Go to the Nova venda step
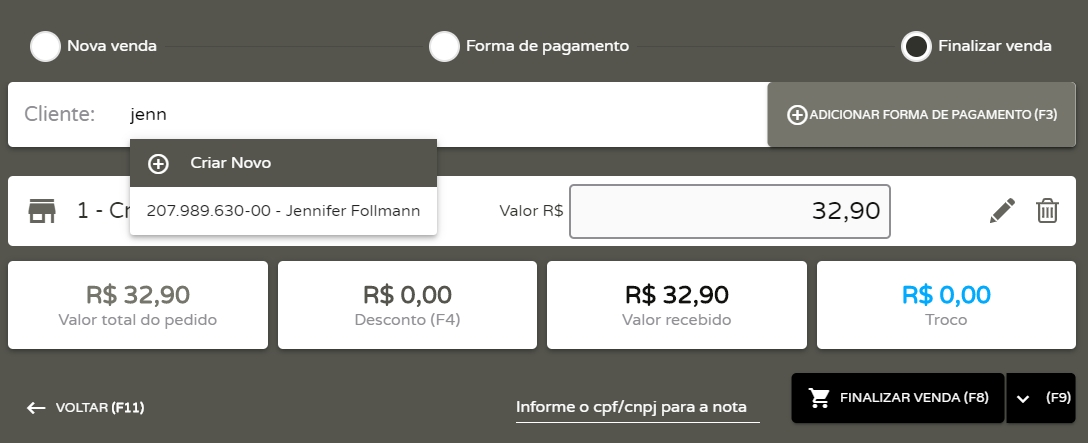 pos(46,46)
